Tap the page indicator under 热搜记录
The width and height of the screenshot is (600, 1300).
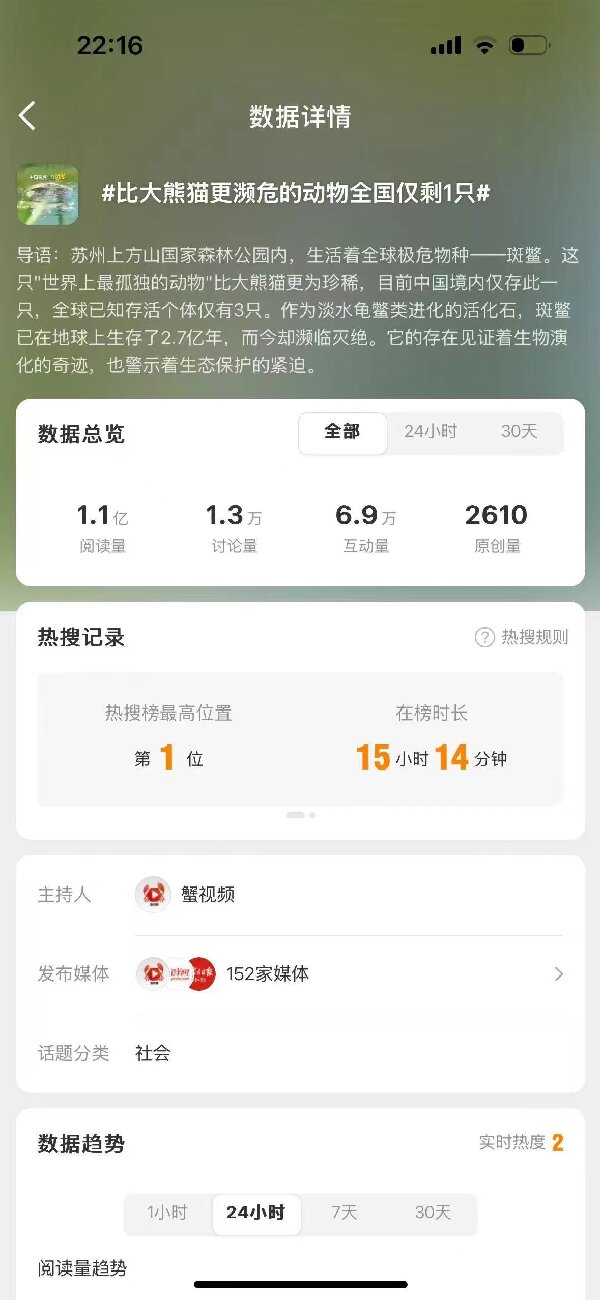300,815
